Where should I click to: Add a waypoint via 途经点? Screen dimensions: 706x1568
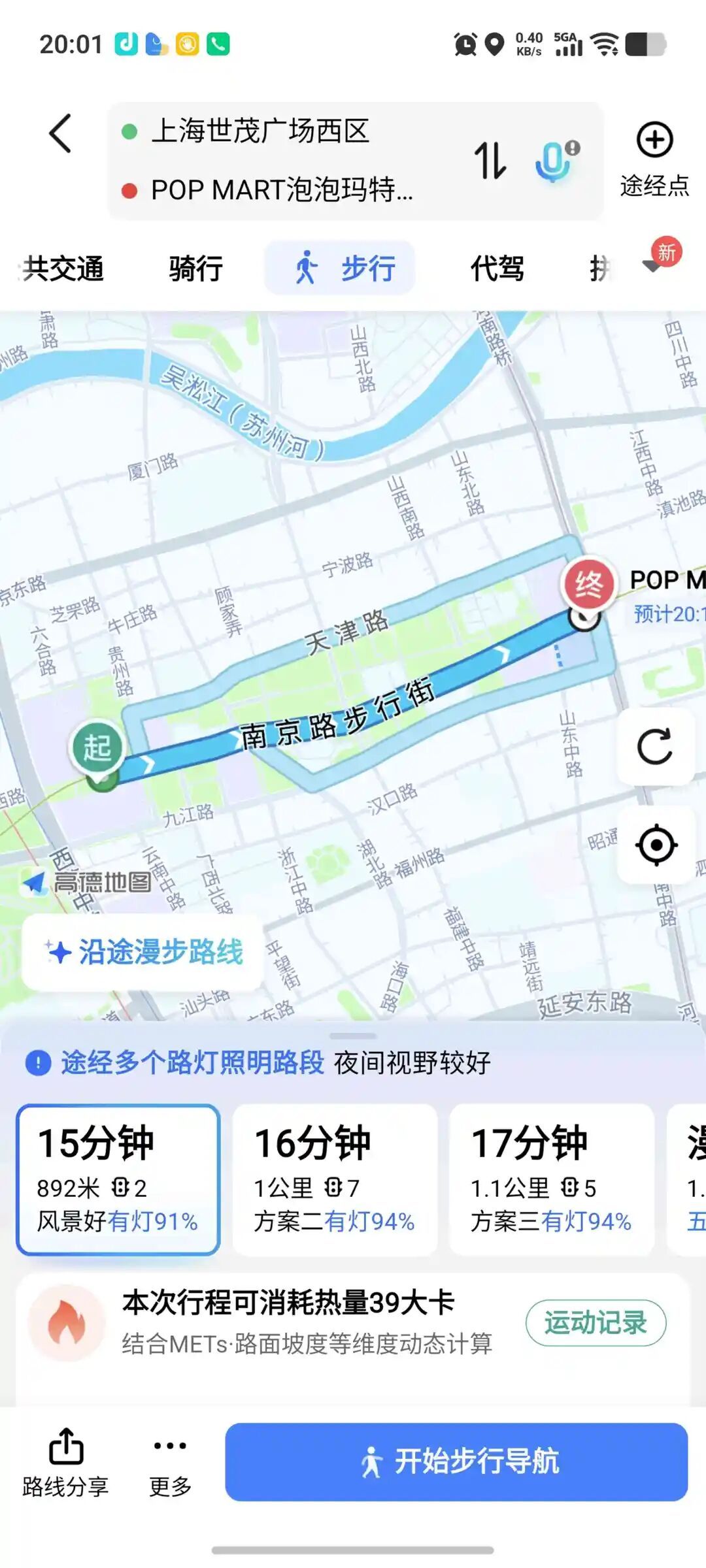click(654, 159)
